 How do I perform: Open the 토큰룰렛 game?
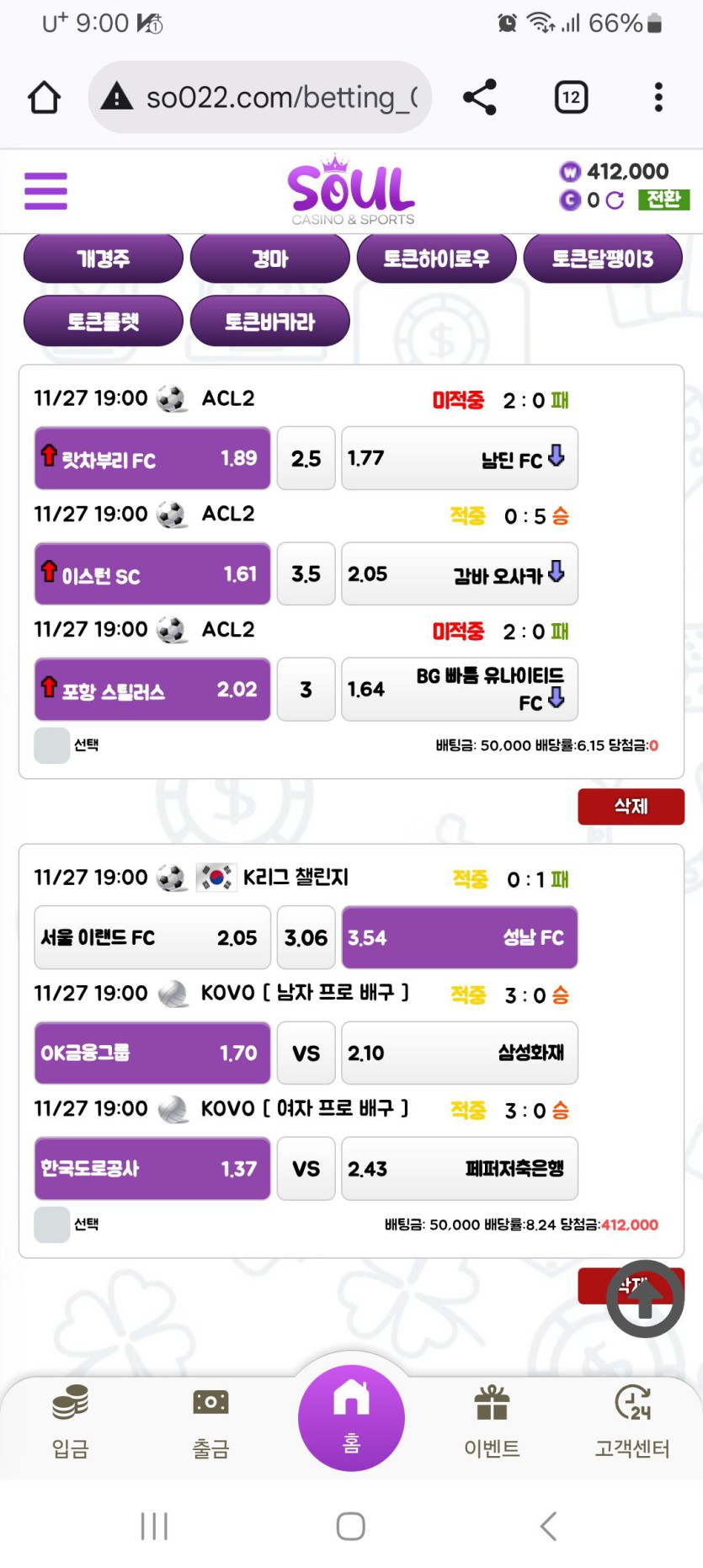[103, 321]
